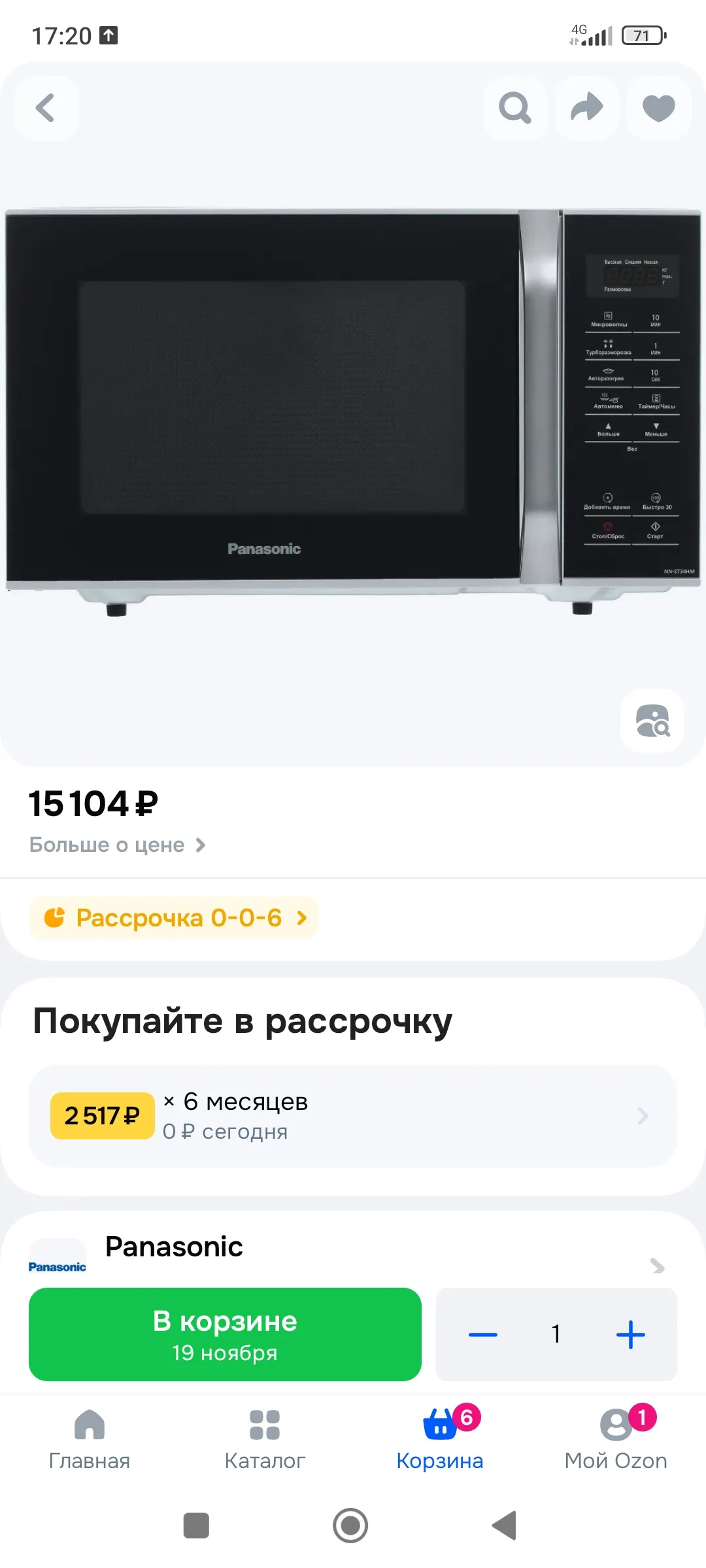Tap the Рассрочка 0-0-6 chip
Viewport: 706px width, 1568px height.
pos(174,918)
